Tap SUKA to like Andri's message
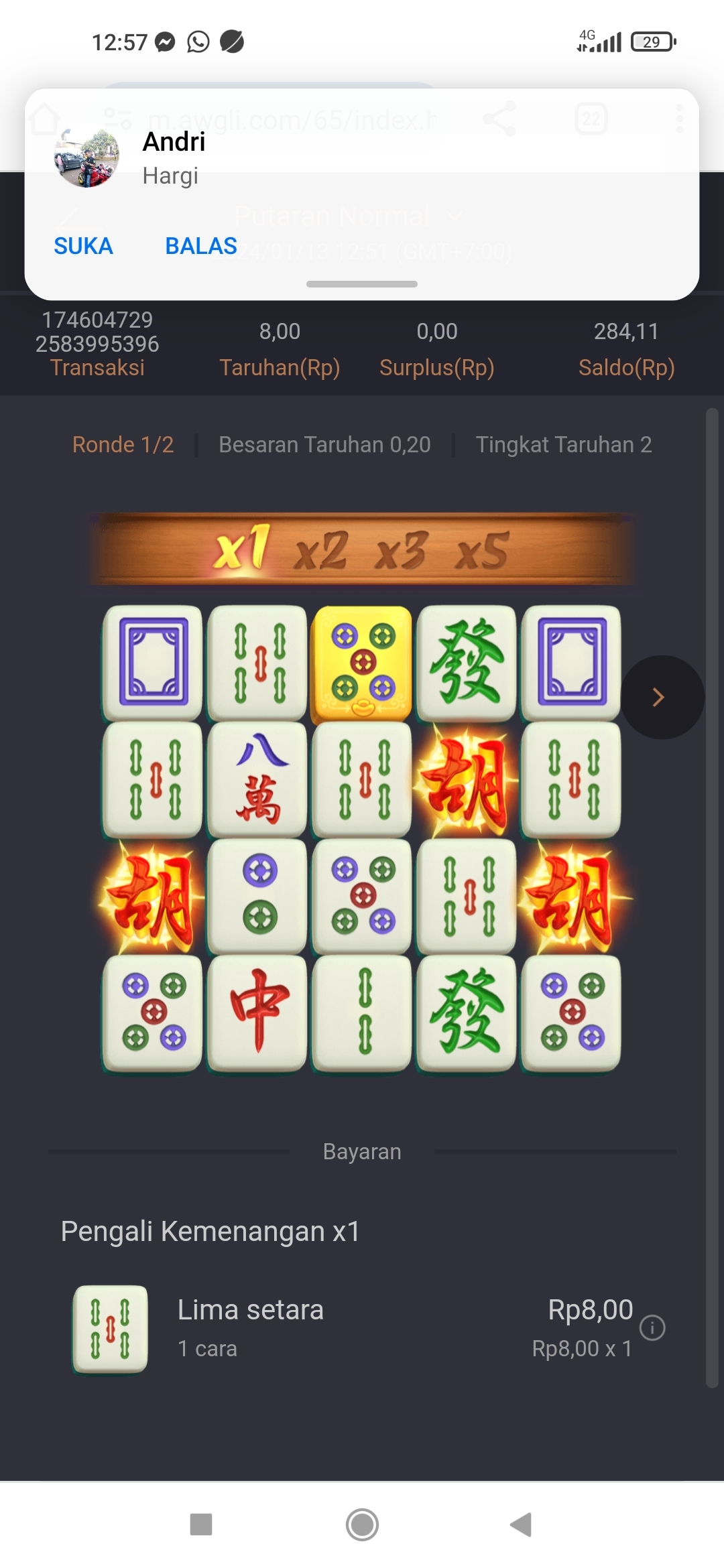 [x=83, y=246]
